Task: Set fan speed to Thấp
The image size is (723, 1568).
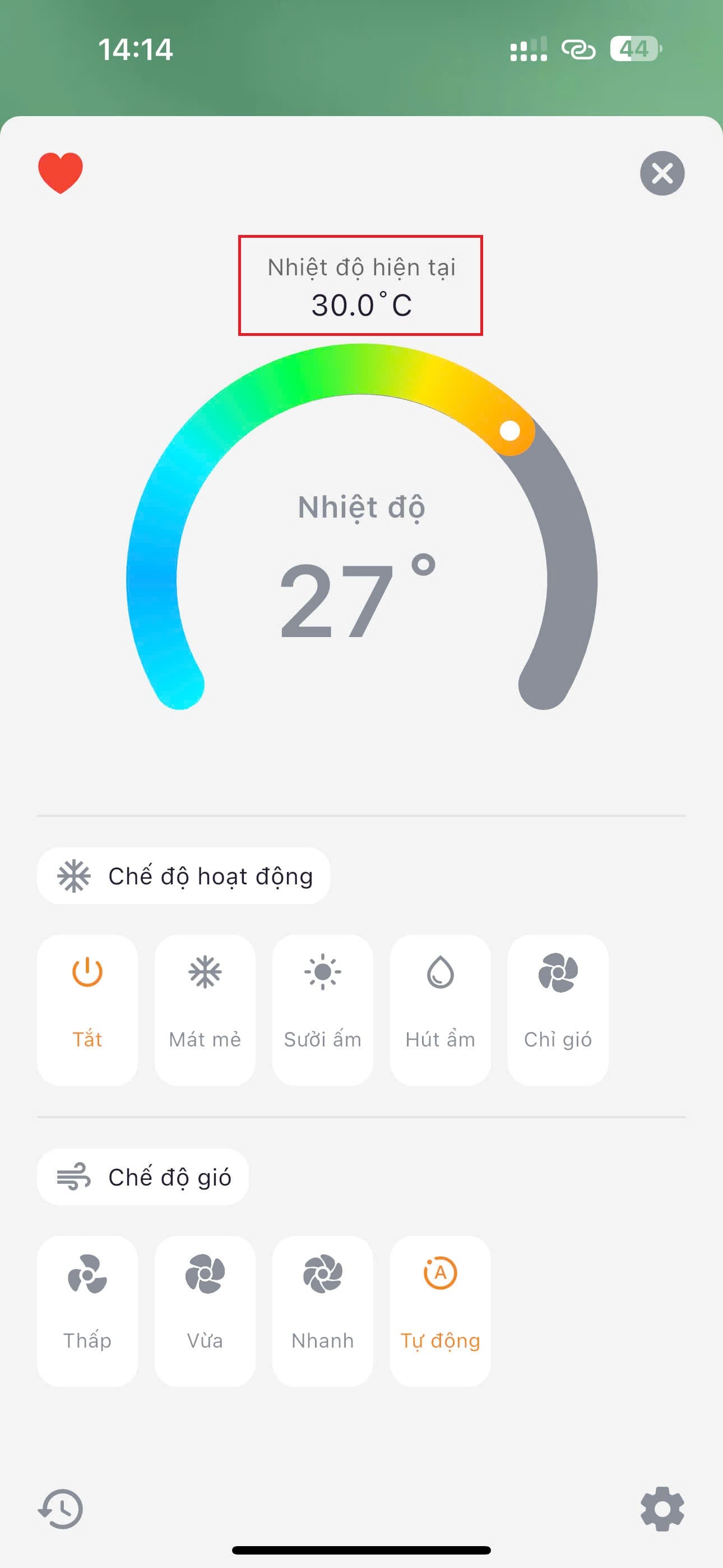Action: (87, 1311)
